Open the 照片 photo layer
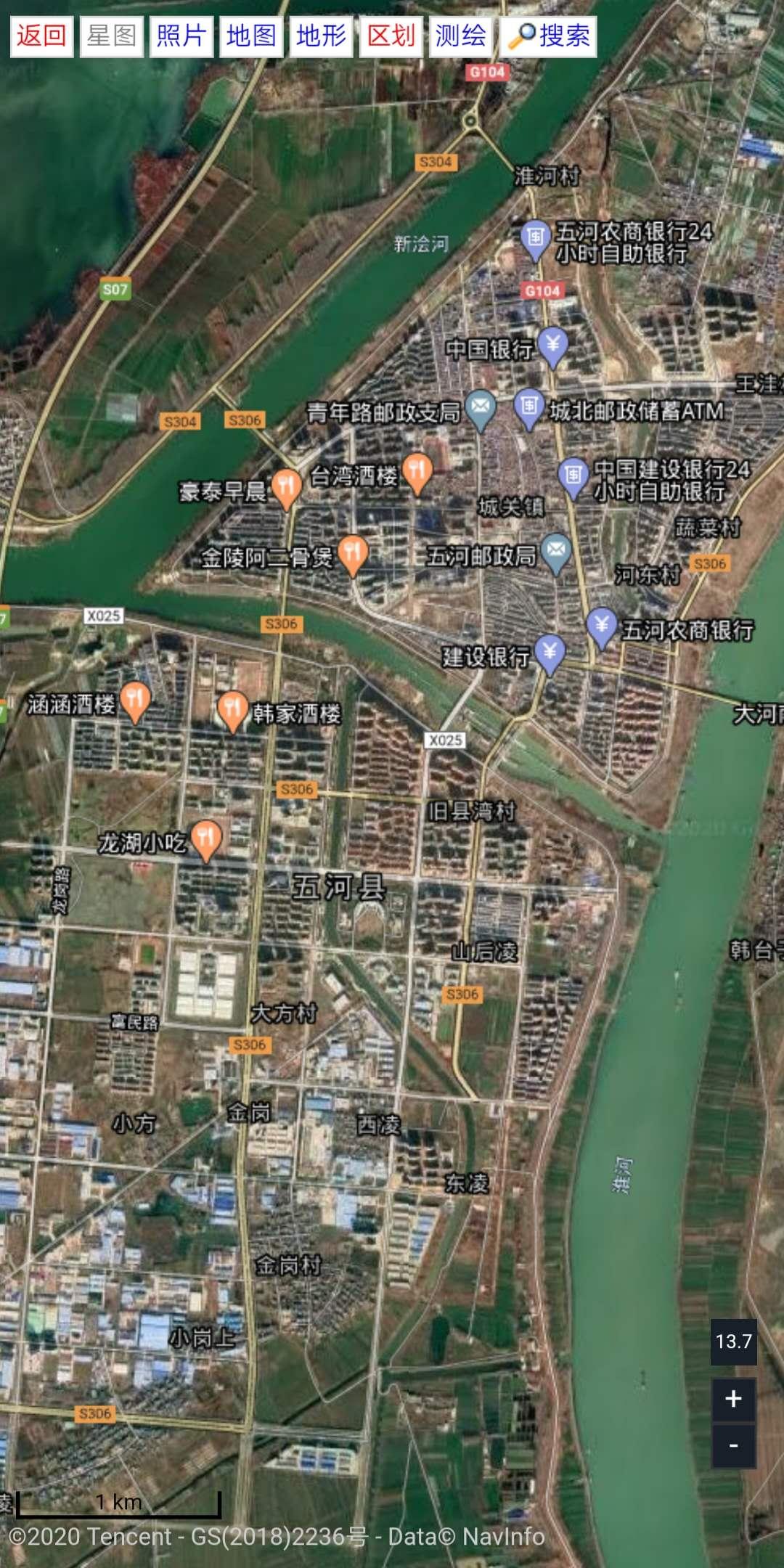Screen dimensions: 784x1568 pyautogui.click(x=181, y=36)
